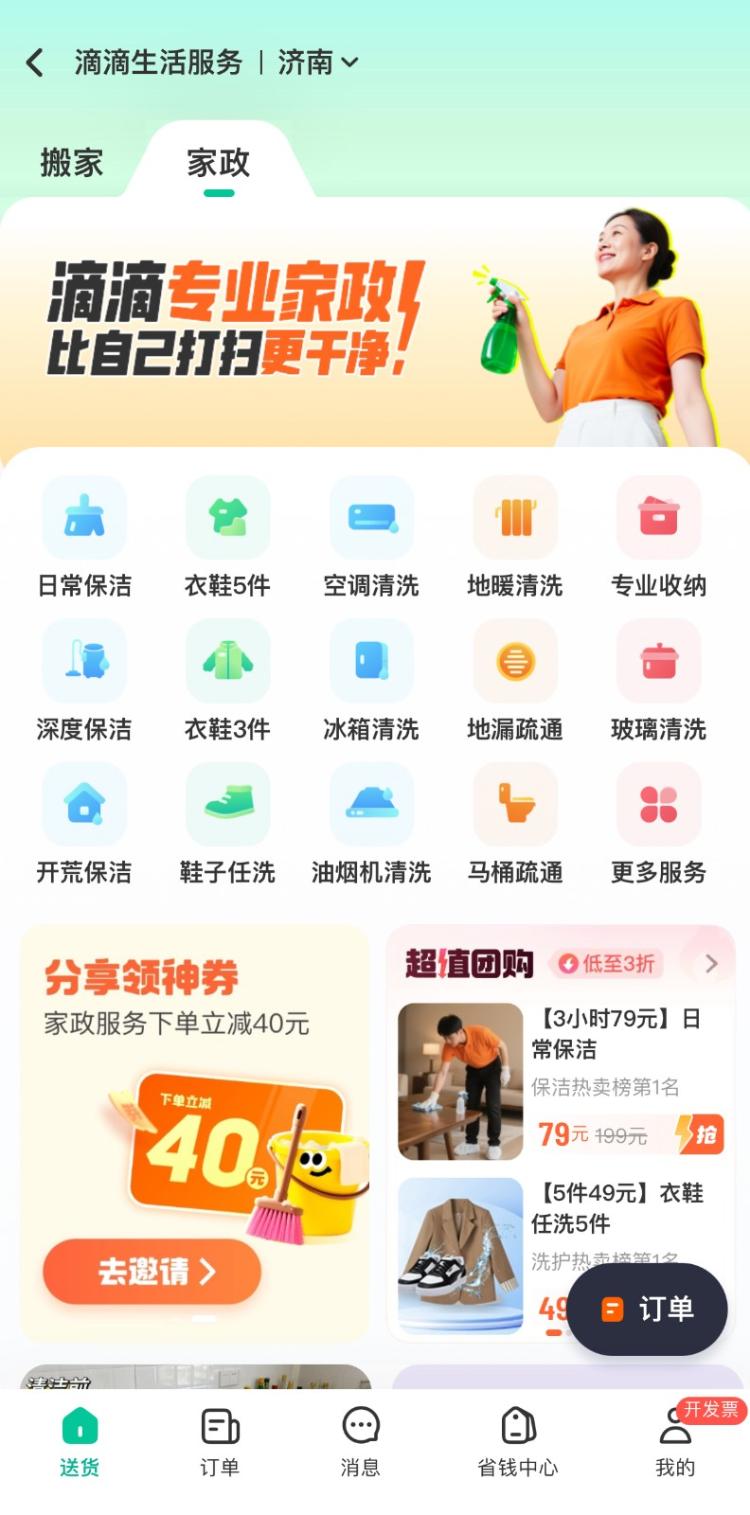The width and height of the screenshot is (750, 1515).
Task: Switch to the 搬家 tab
Action: click(71, 163)
